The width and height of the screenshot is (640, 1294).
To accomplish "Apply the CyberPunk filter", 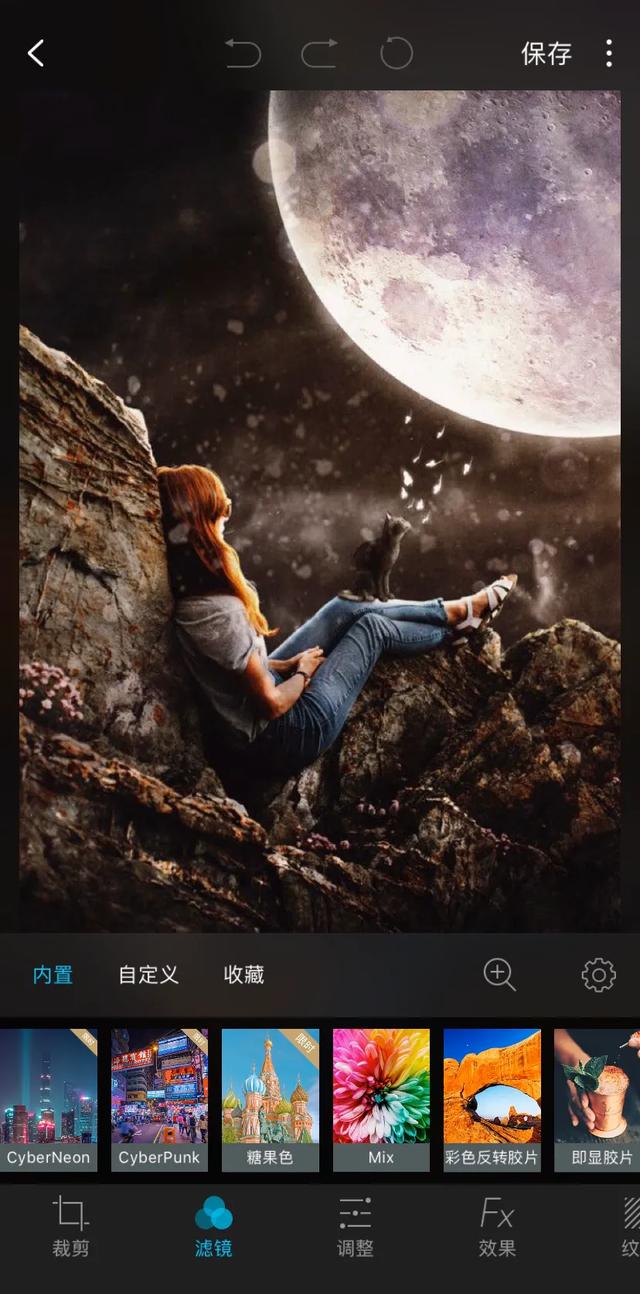I will (x=159, y=1100).
